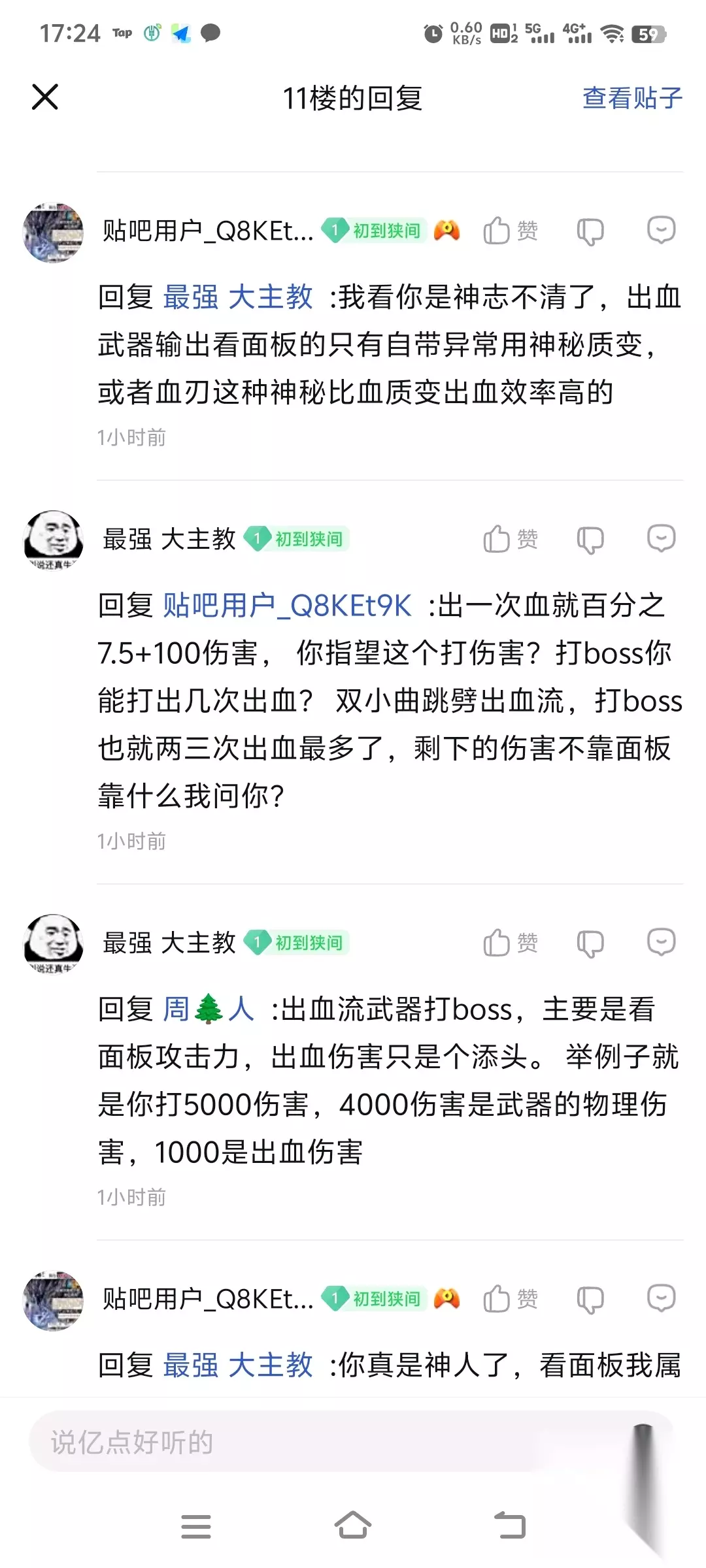Open system recent apps menu
This screenshot has width=706, height=1568.
click(195, 1526)
